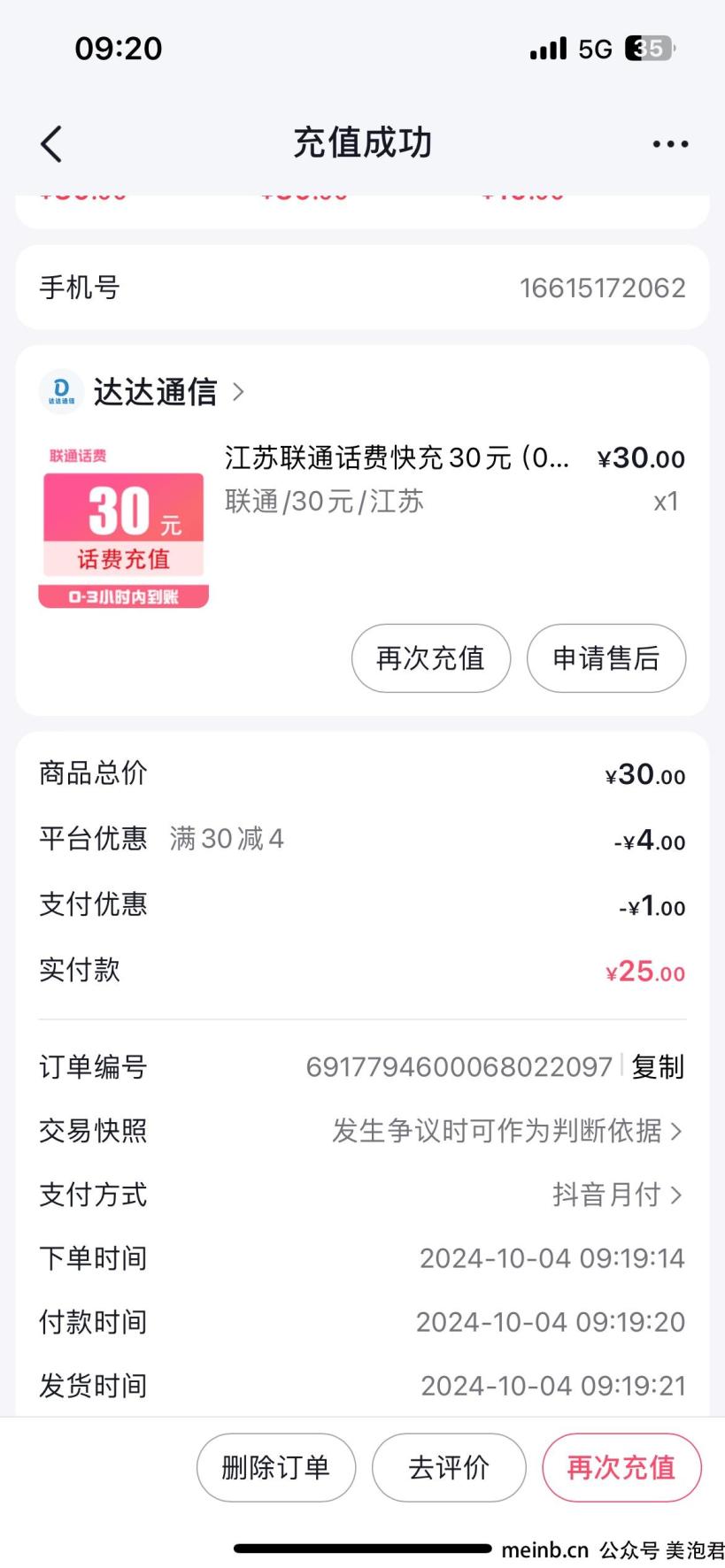Screen dimensions: 725x1568
Task: Tap 删除订单 to delete the order
Action: coord(276,1468)
